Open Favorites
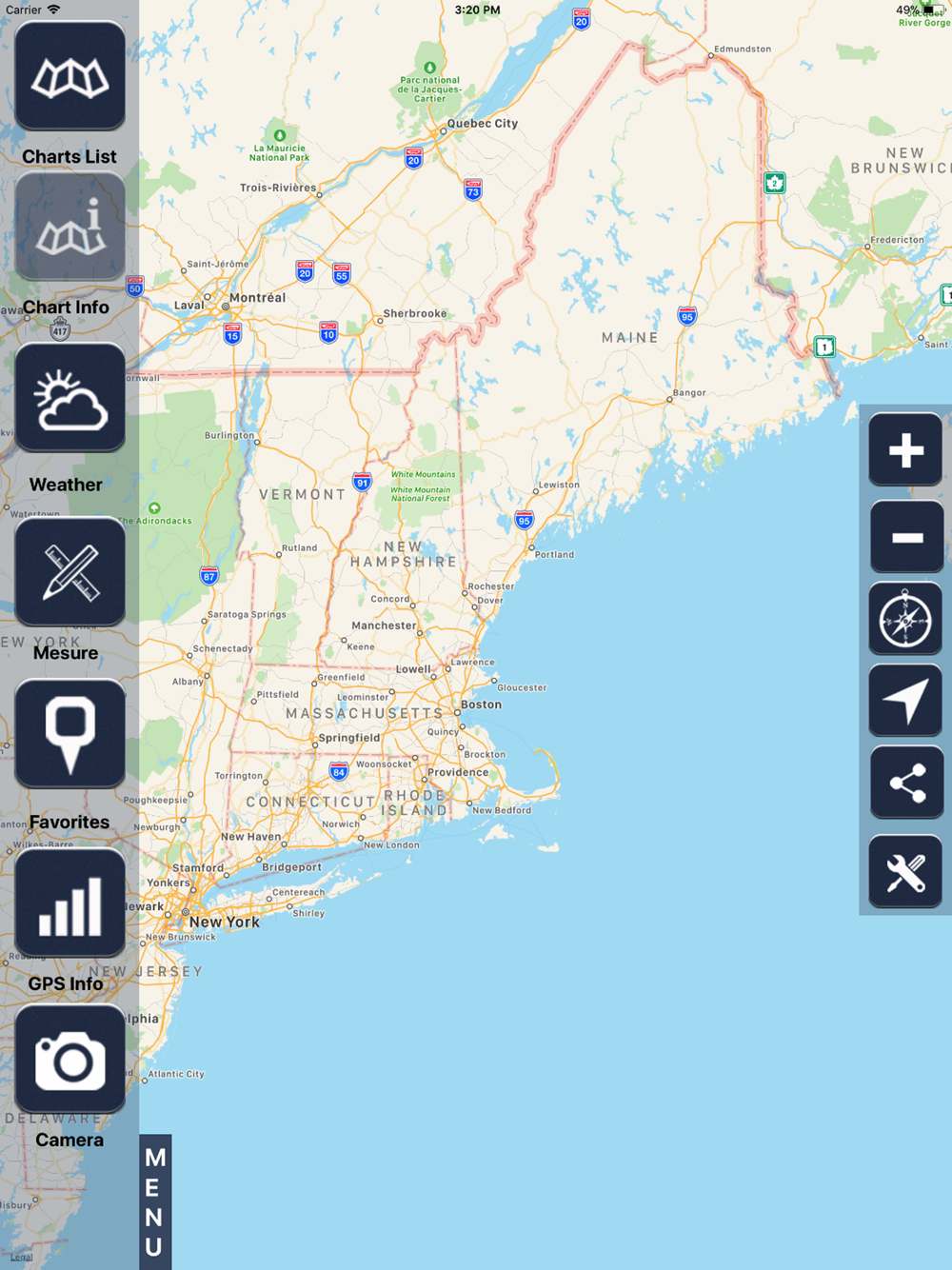The image size is (952, 1270). pos(69,734)
